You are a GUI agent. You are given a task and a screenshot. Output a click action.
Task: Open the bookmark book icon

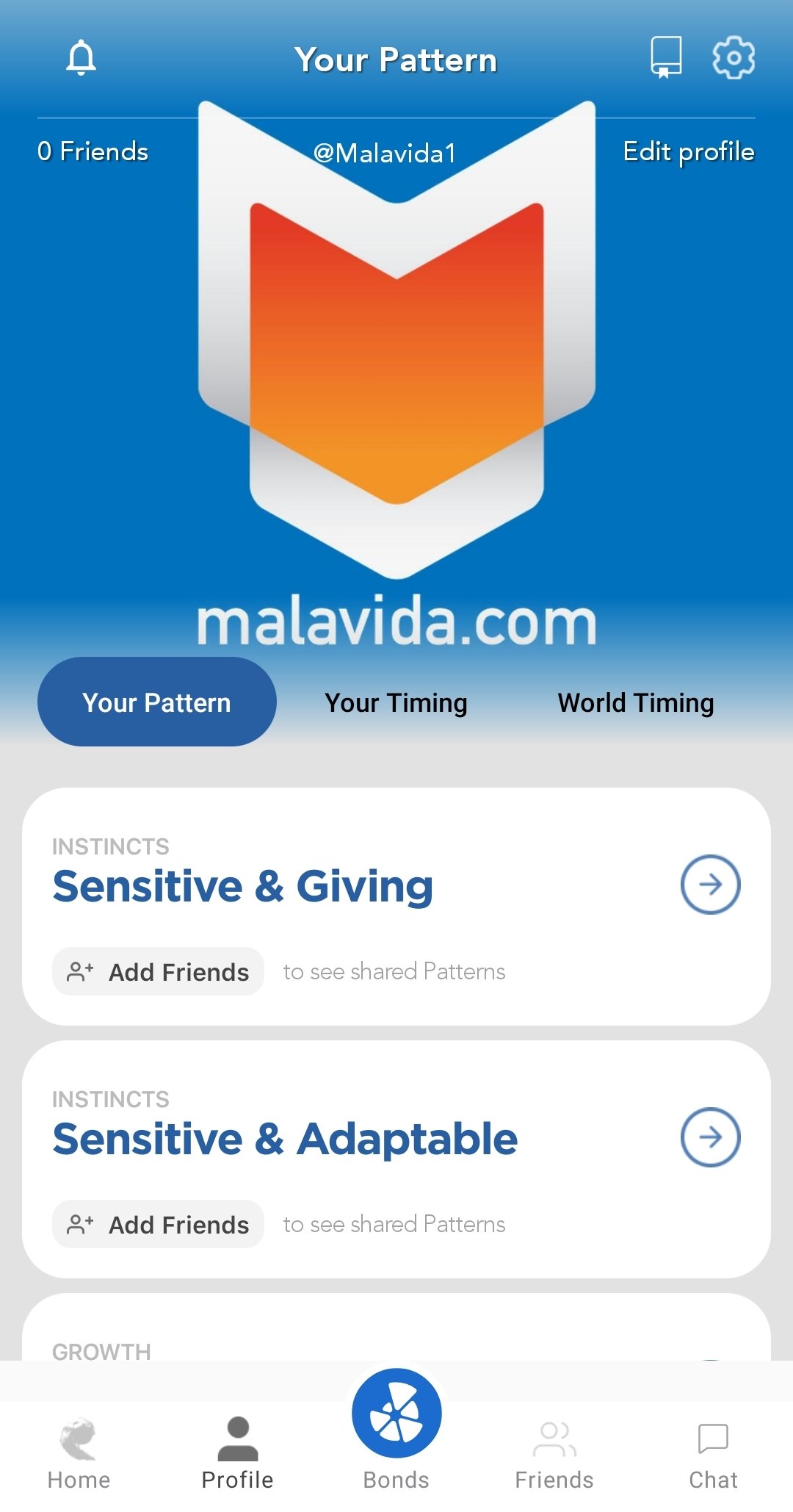[x=666, y=57]
